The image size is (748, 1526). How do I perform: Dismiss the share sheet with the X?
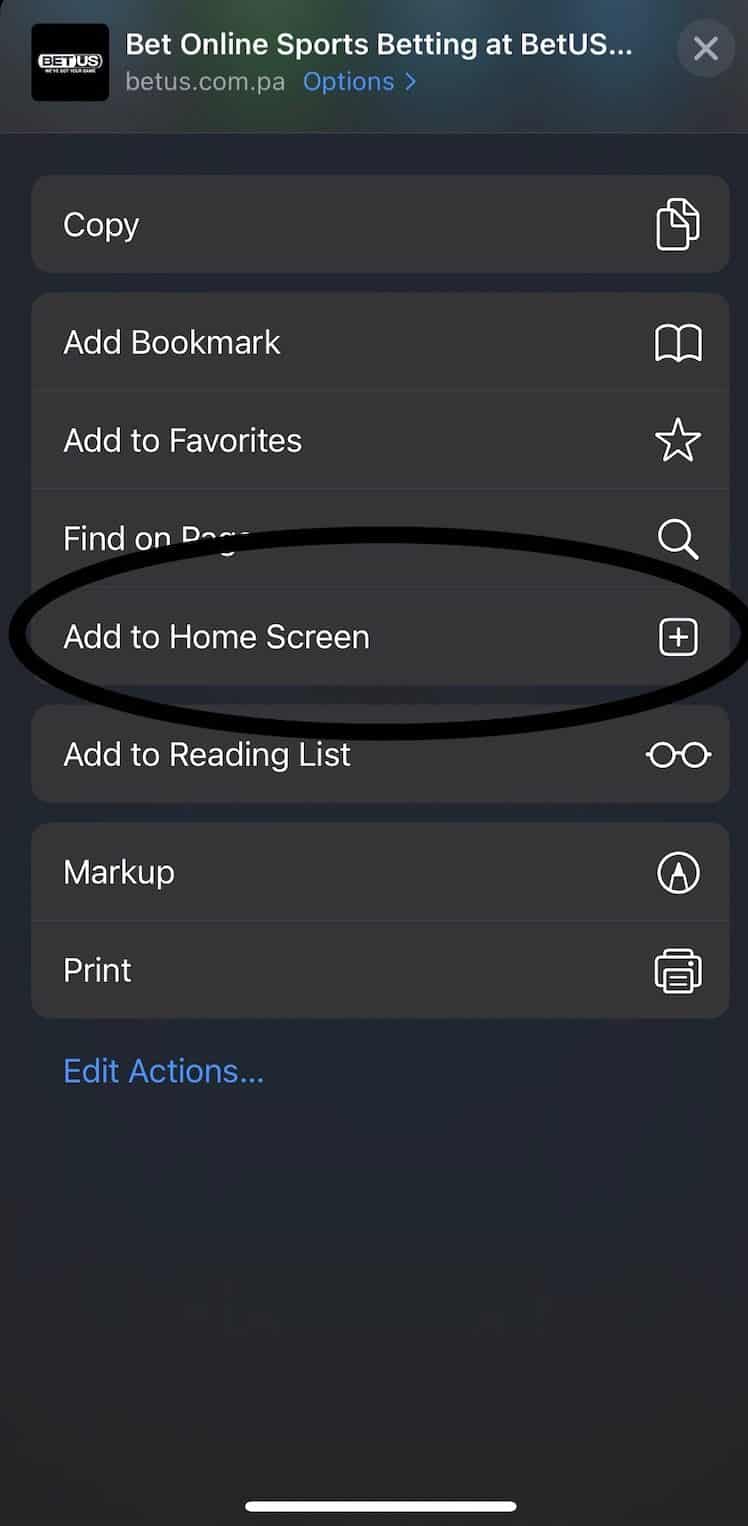point(706,48)
